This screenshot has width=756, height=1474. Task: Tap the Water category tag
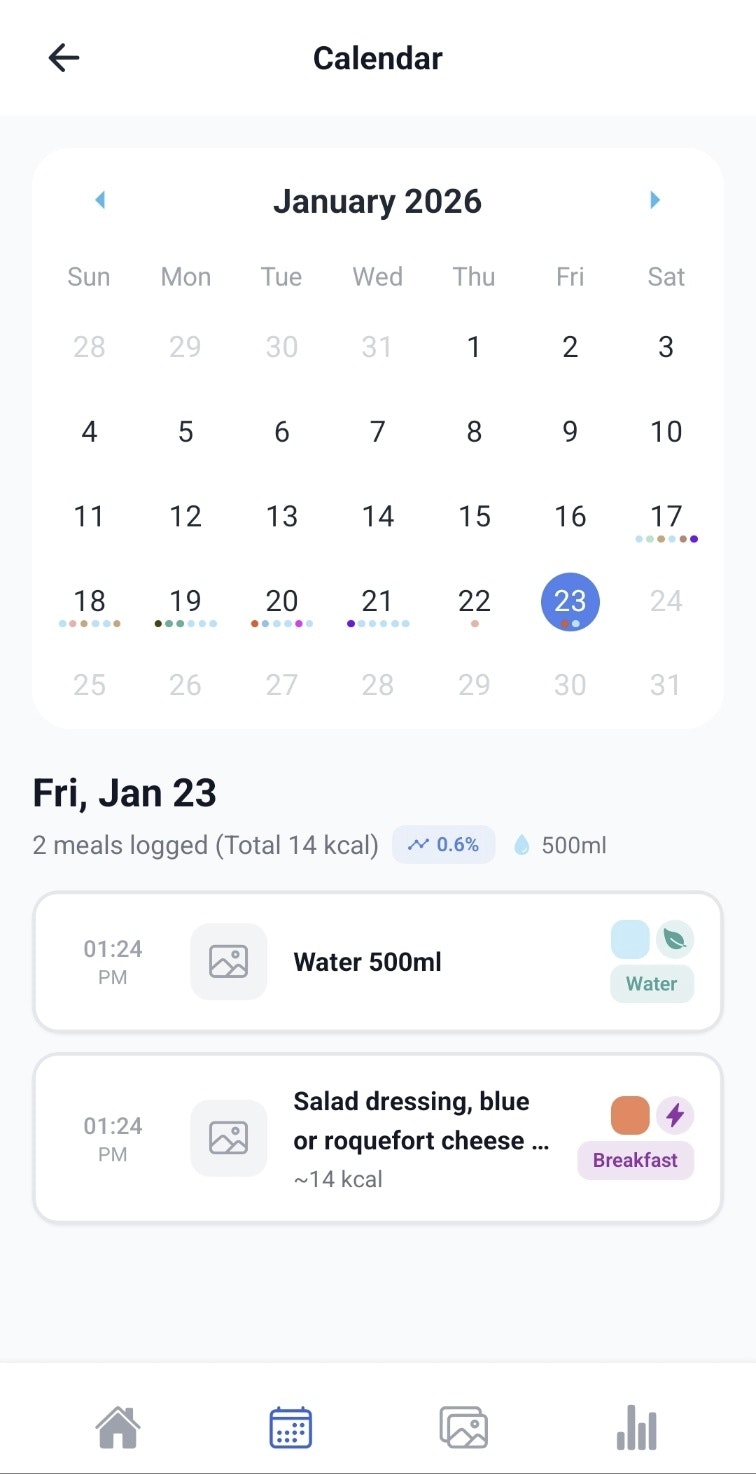pos(652,984)
